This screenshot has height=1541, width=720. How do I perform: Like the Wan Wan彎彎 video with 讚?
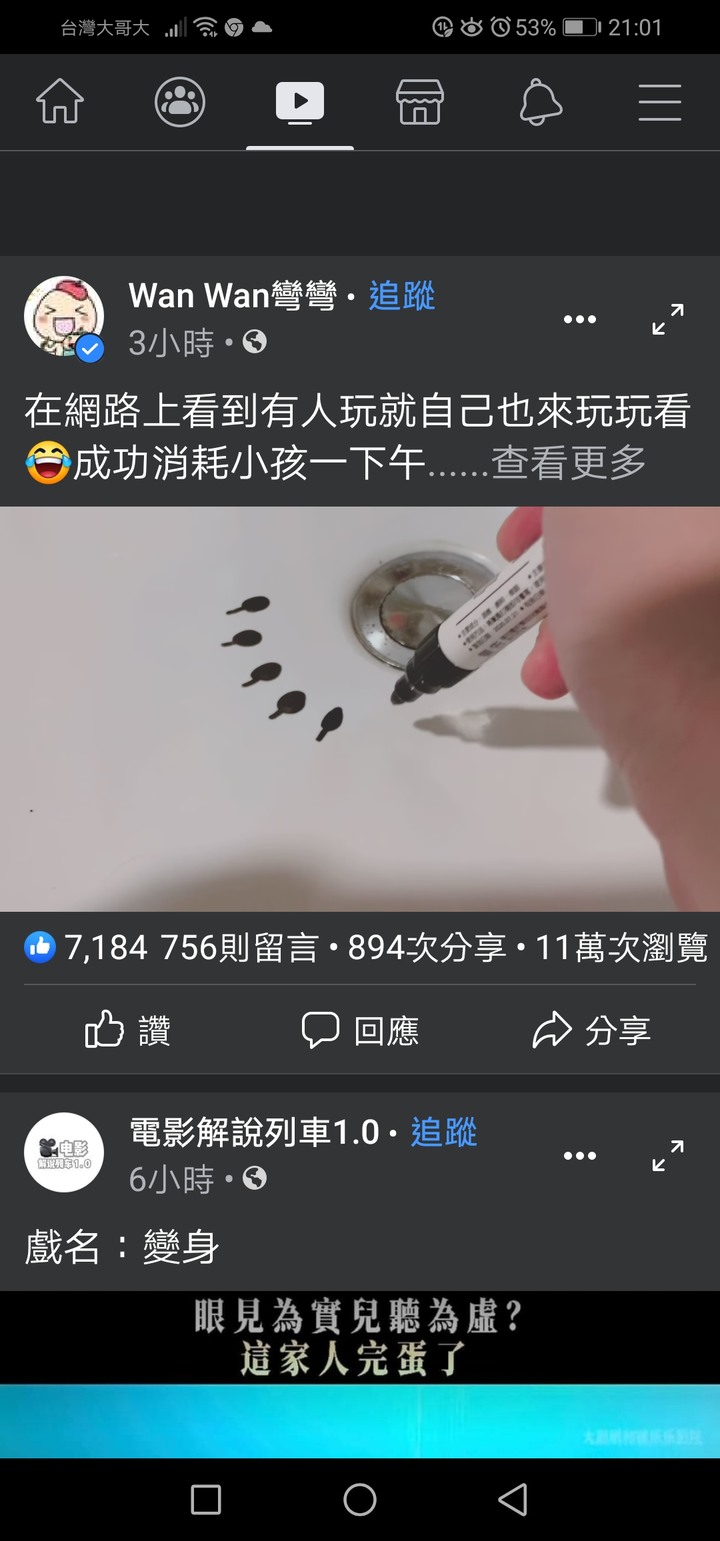pyautogui.click(x=128, y=1031)
